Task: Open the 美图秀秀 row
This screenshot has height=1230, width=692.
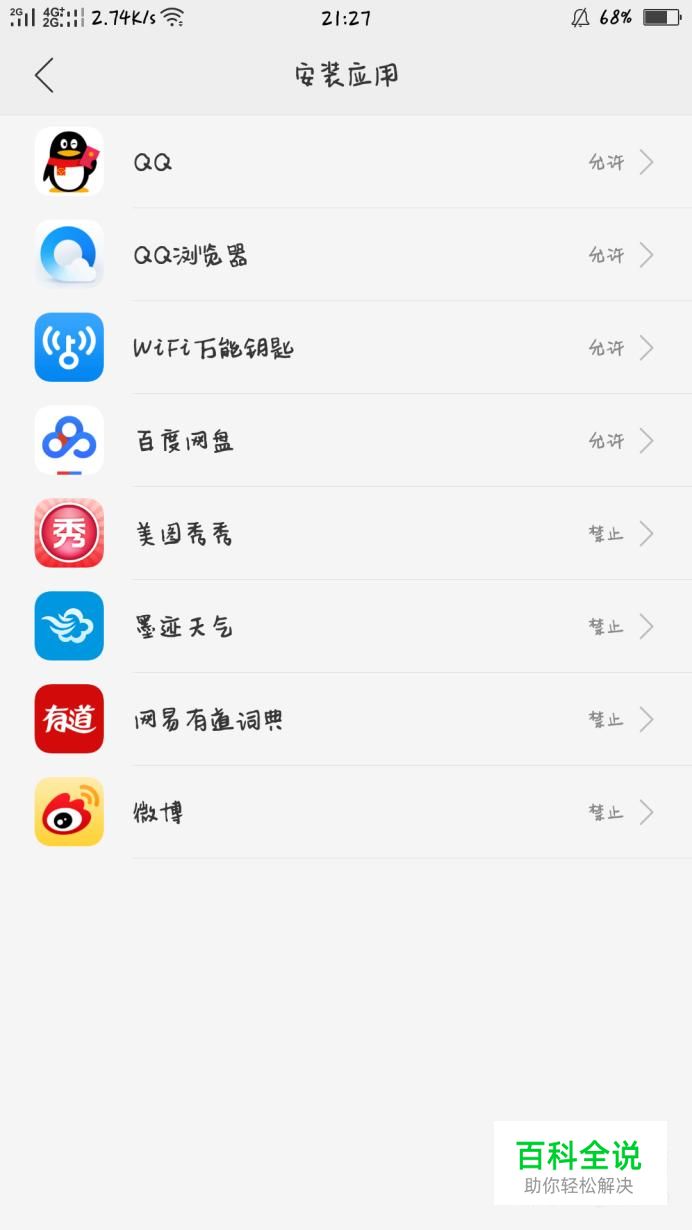Action: coord(346,534)
